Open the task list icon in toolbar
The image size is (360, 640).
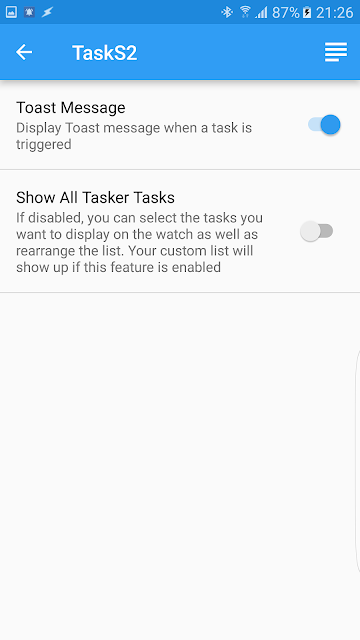pyautogui.click(x=336, y=52)
